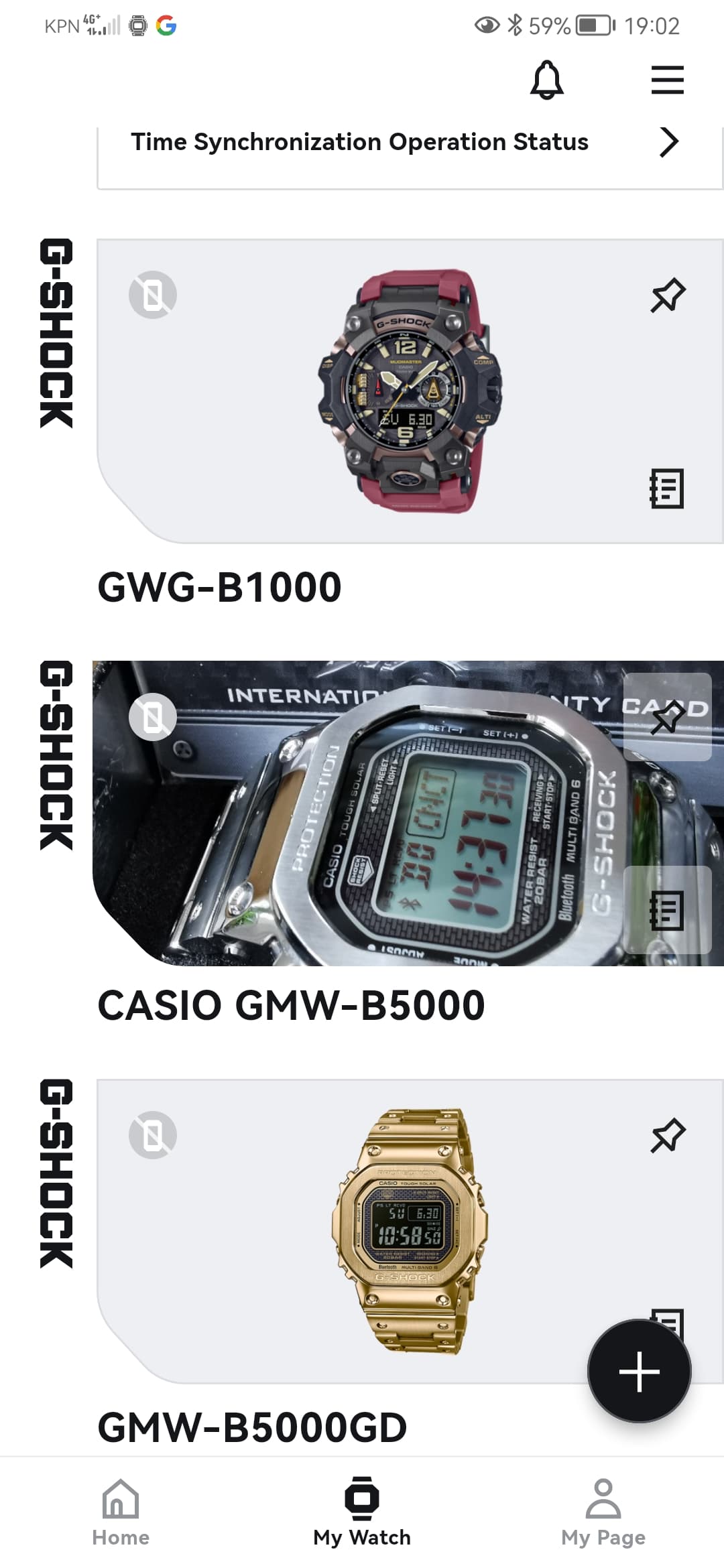This screenshot has width=724, height=1568.
Task: Pin the GWG-B1000 watch
Action: (668, 295)
